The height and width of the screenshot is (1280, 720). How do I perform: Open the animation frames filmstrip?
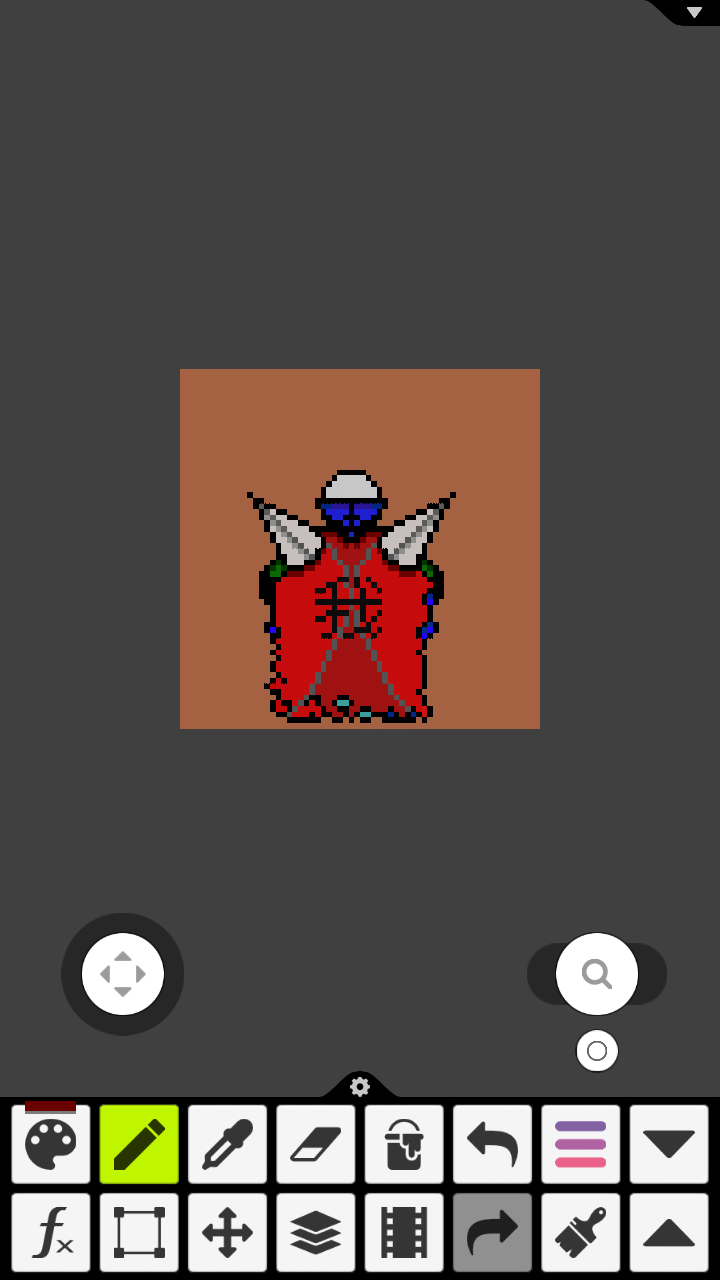click(x=404, y=1232)
